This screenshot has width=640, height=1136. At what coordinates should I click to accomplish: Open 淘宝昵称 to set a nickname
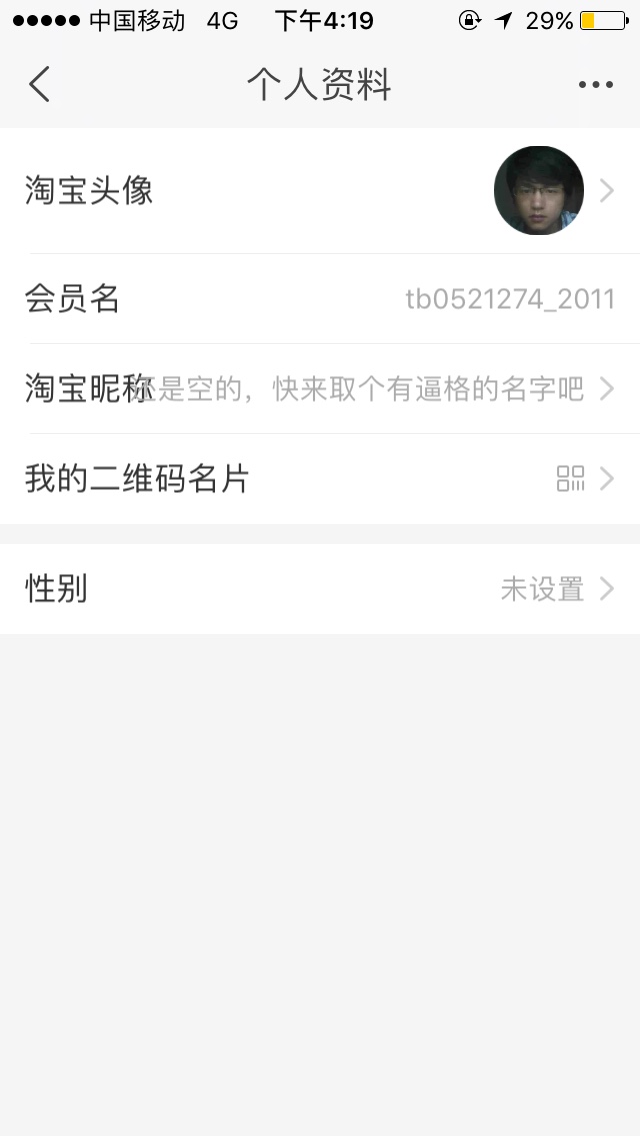(x=320, y=389)
